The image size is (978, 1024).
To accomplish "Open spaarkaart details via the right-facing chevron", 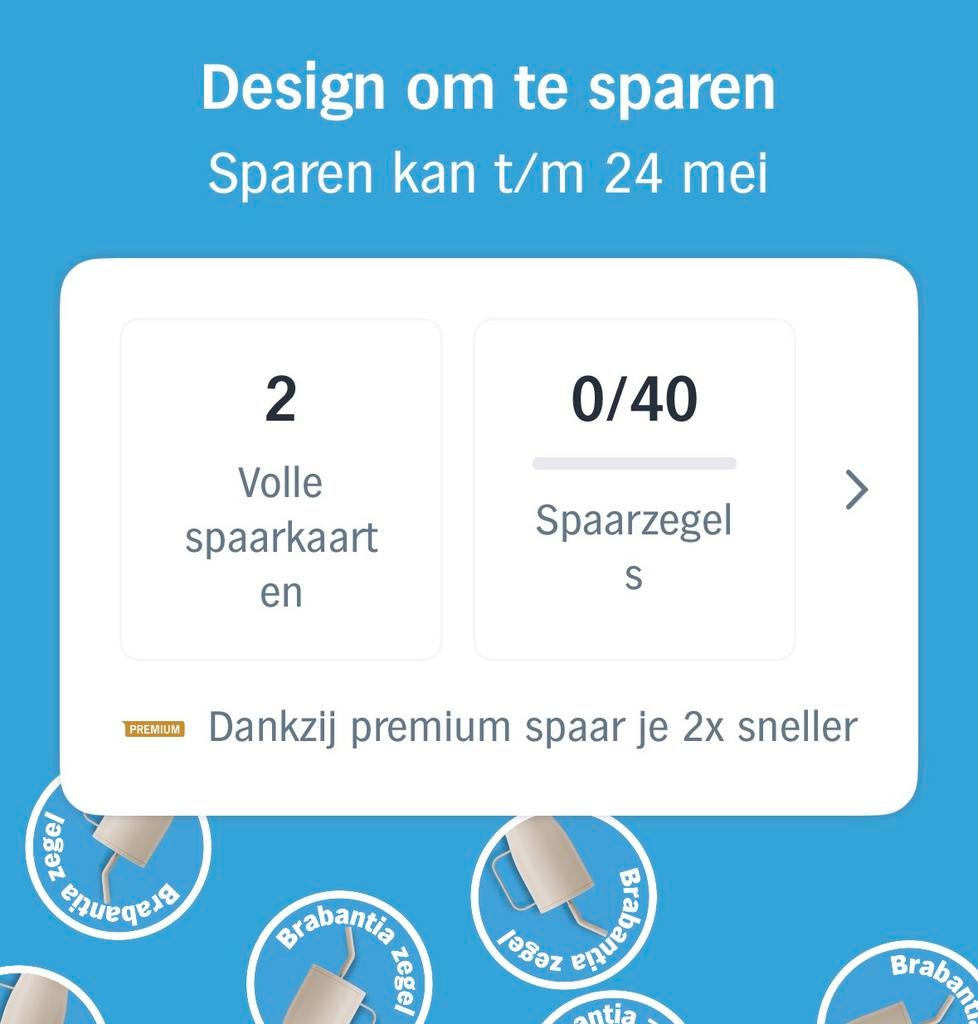I will (x=855, y=490).
